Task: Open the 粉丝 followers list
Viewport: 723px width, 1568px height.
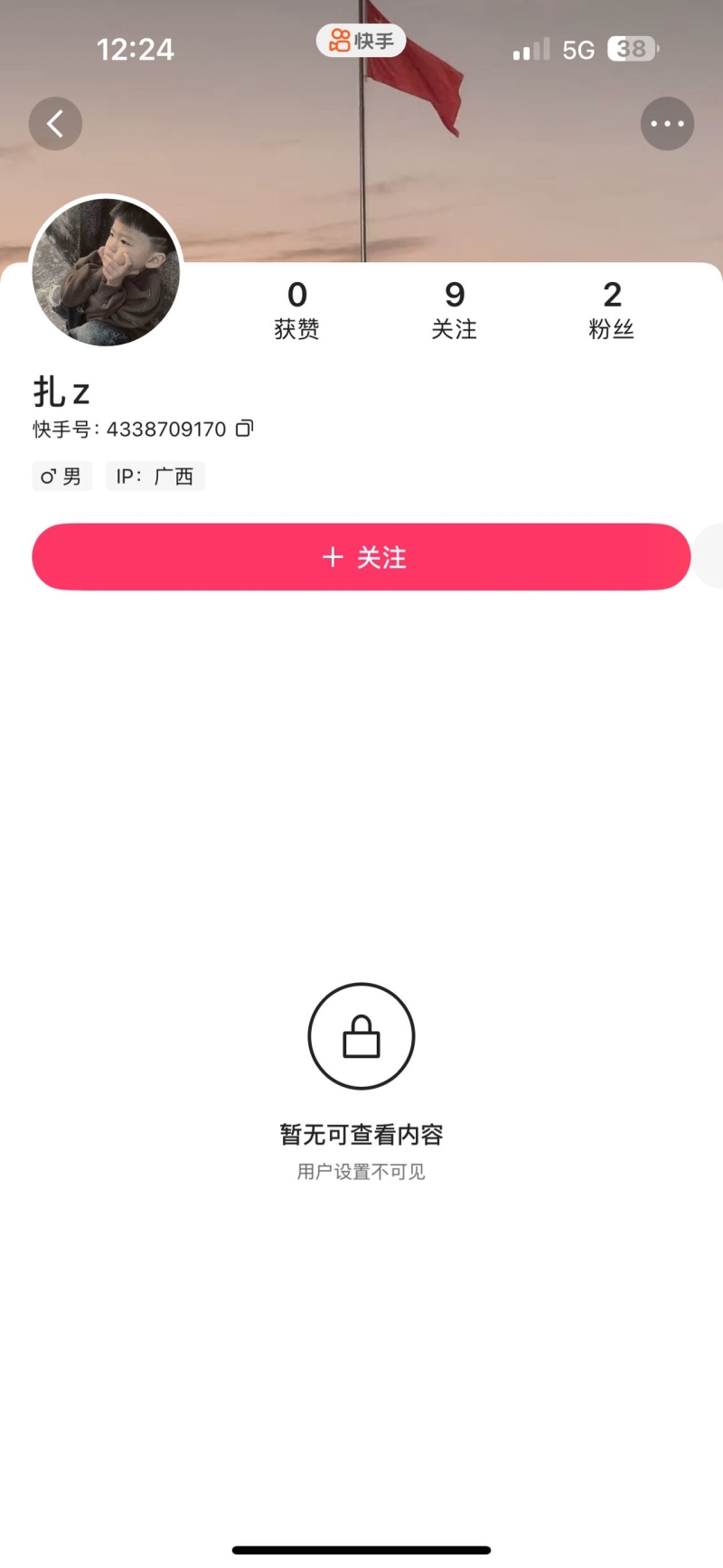Action: (x=612, y=309)
